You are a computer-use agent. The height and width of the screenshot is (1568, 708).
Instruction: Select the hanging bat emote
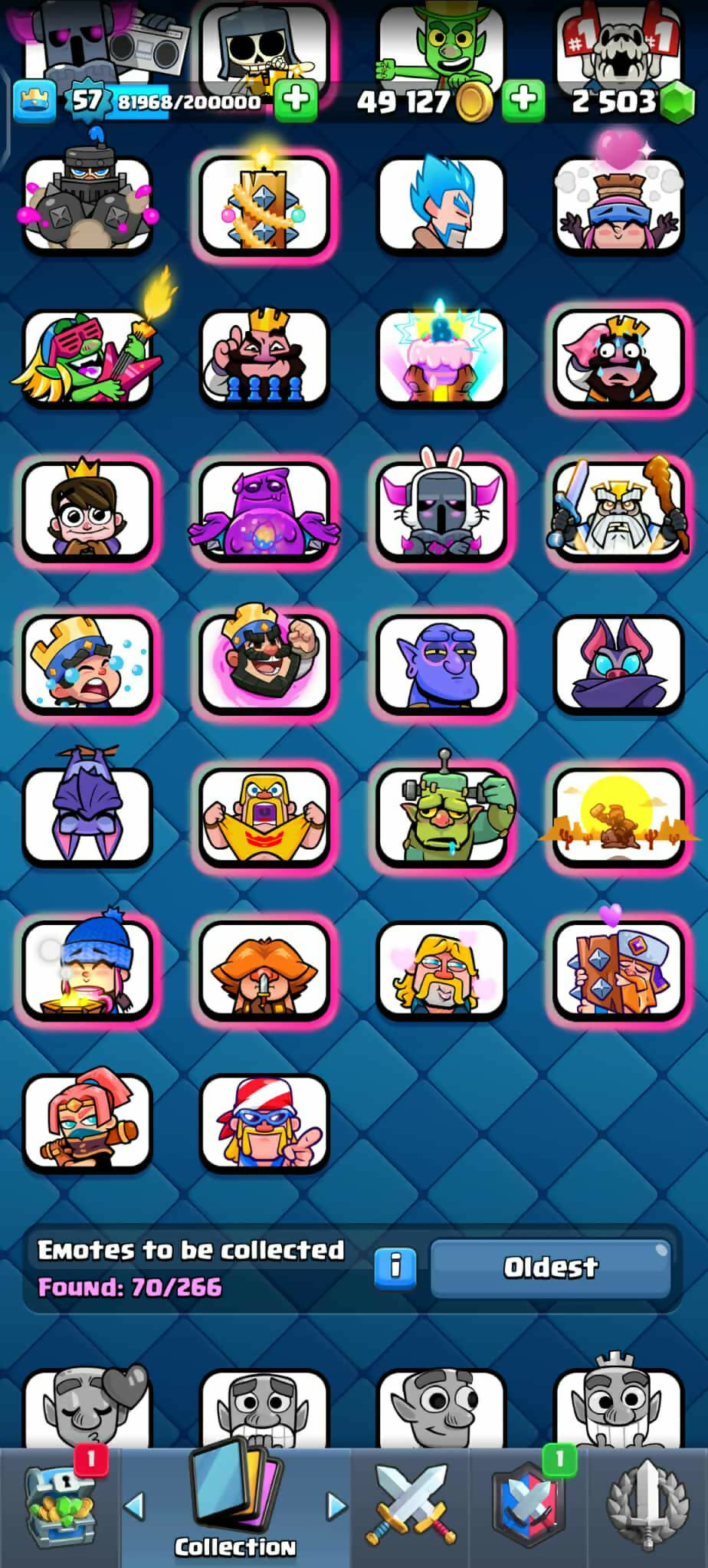(87, 817)
